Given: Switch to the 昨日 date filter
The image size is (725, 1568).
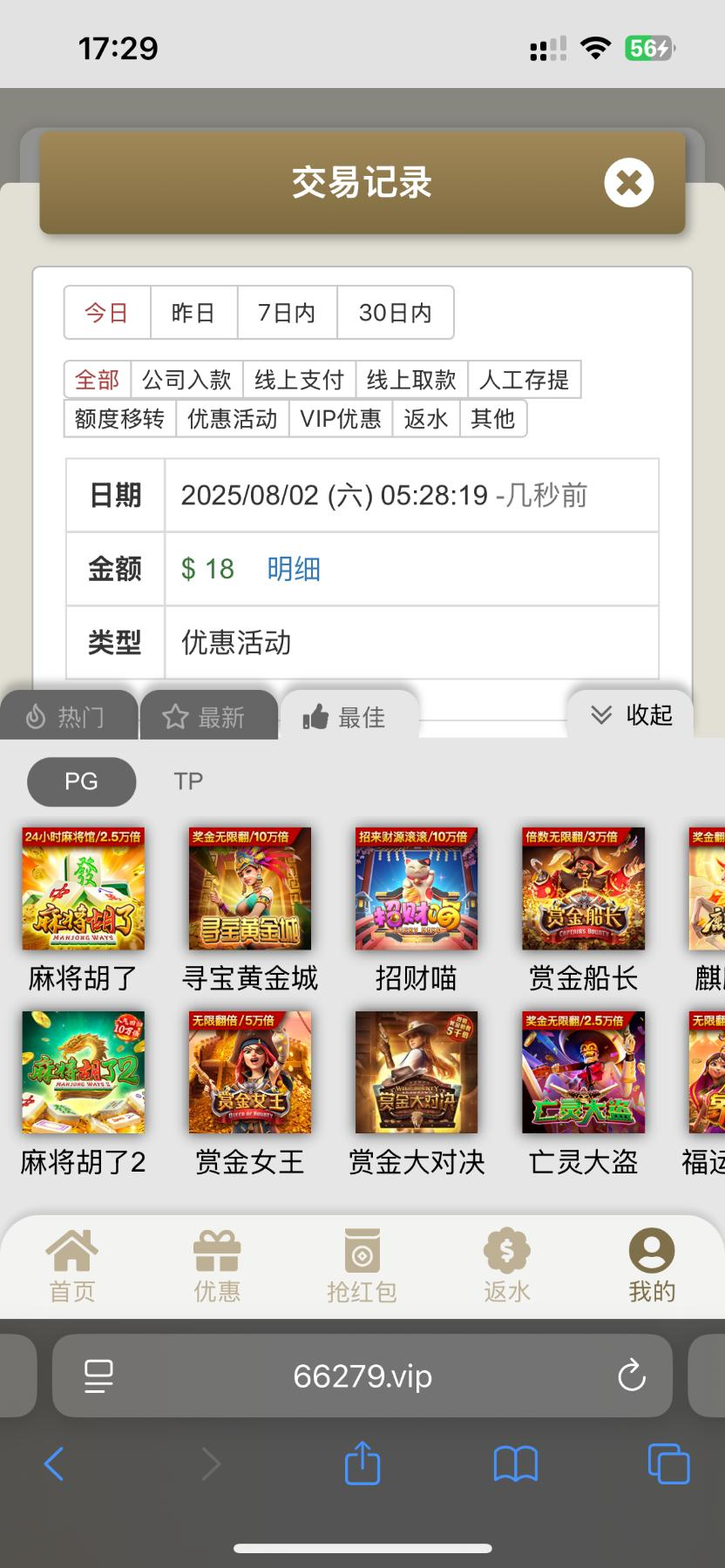Looking at the screenshot, I should (x=193, y=313).
